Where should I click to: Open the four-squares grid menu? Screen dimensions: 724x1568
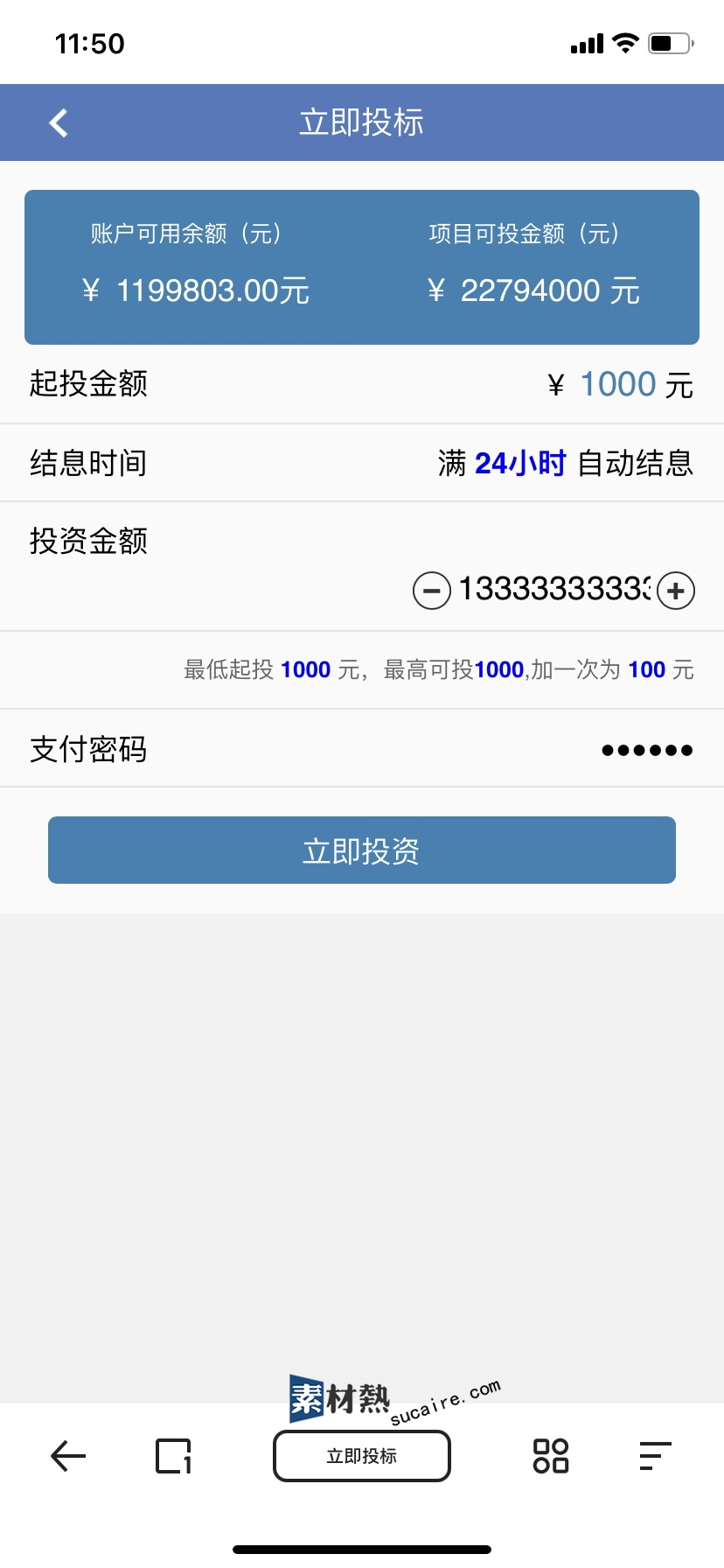pos(551,1456)
